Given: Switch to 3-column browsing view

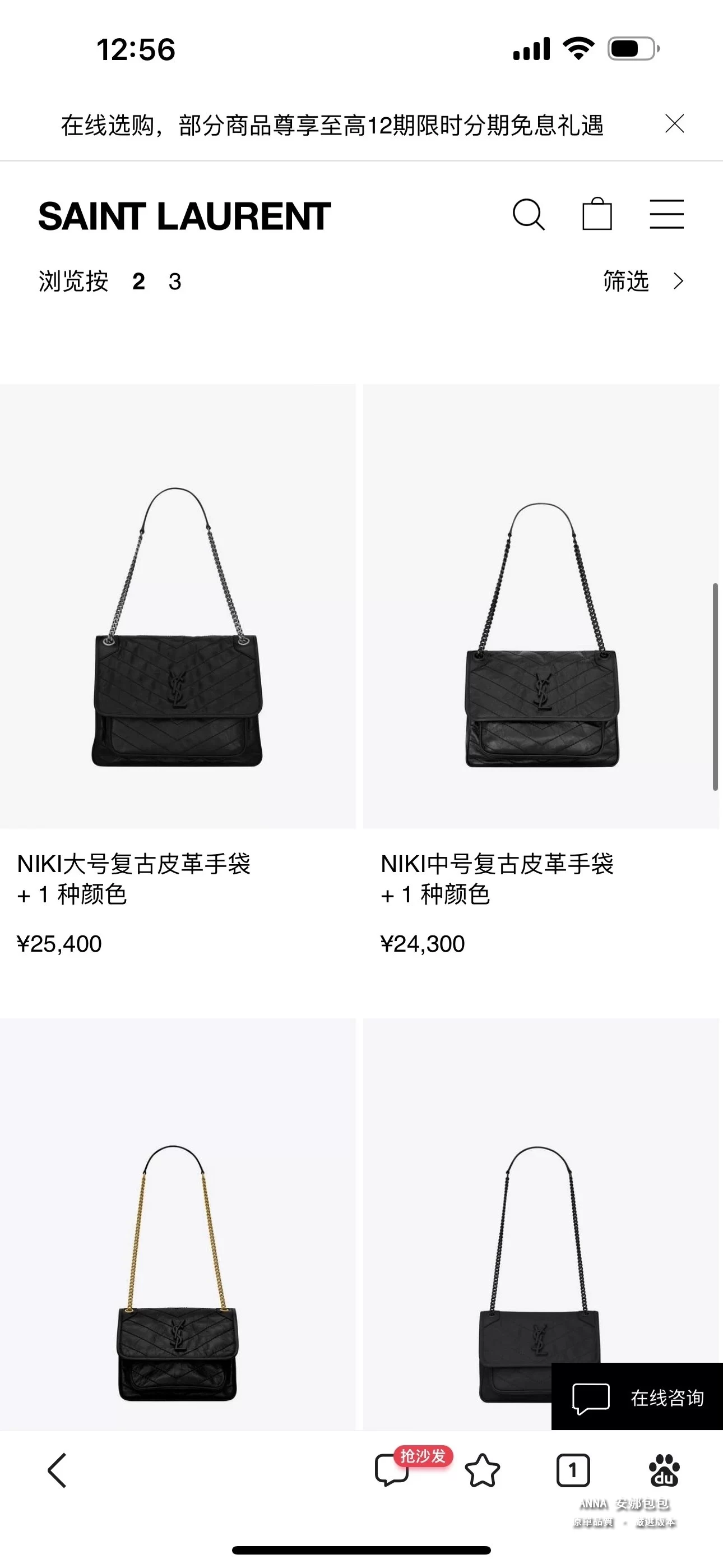Looking at the screenshot, I should pos(175,281).
